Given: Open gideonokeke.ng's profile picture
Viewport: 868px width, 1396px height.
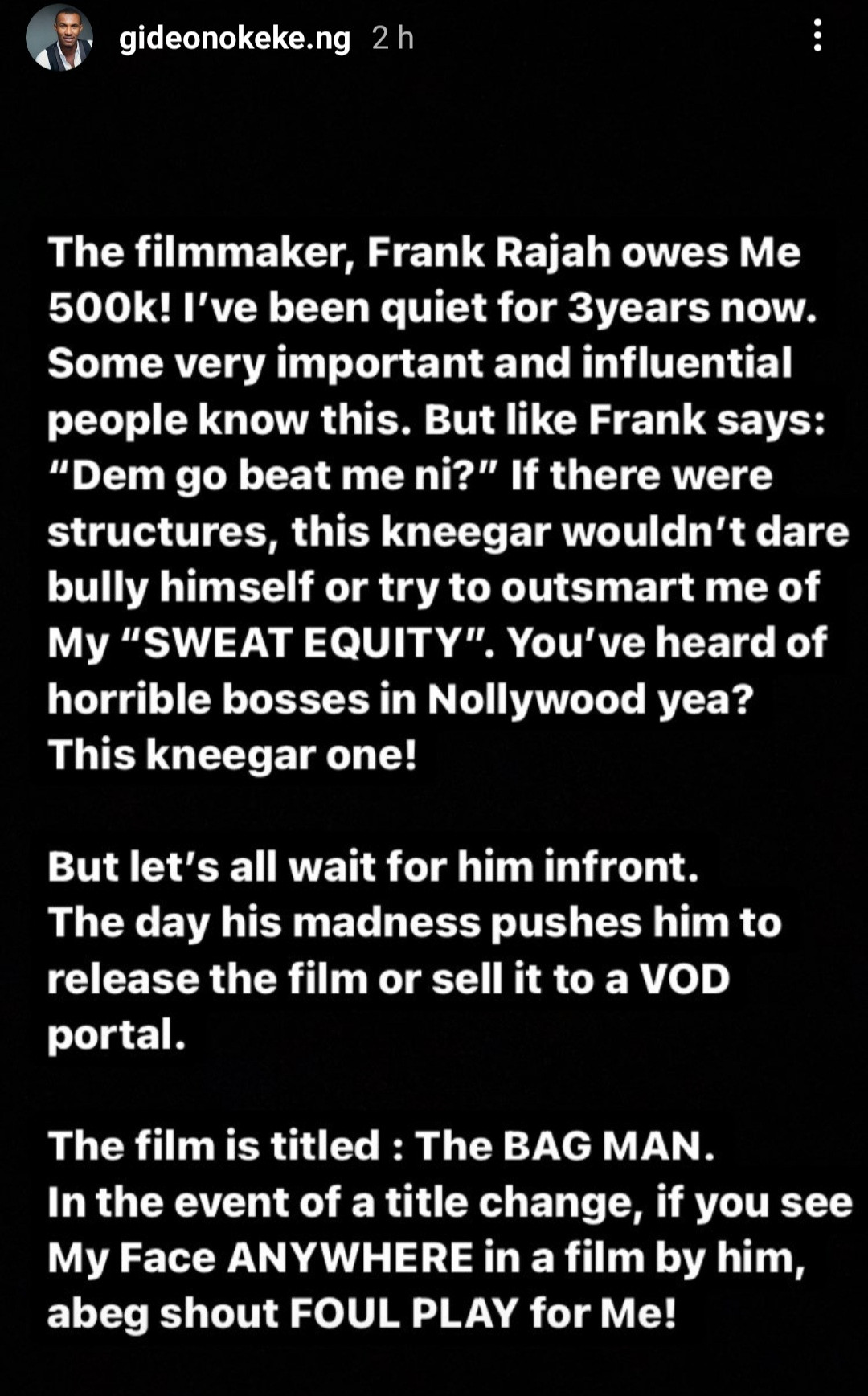Looking at the screenshot, I should 59,38.
